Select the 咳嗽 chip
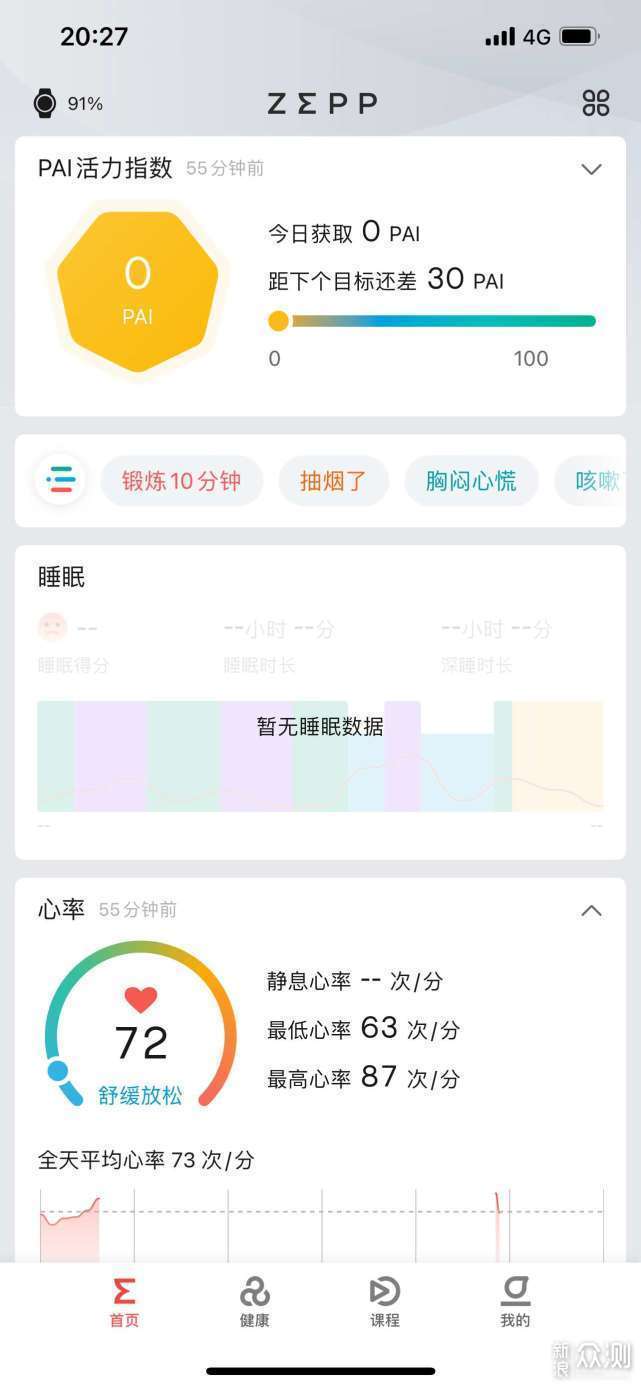The image size is (641, 1387). coord(597,481)
